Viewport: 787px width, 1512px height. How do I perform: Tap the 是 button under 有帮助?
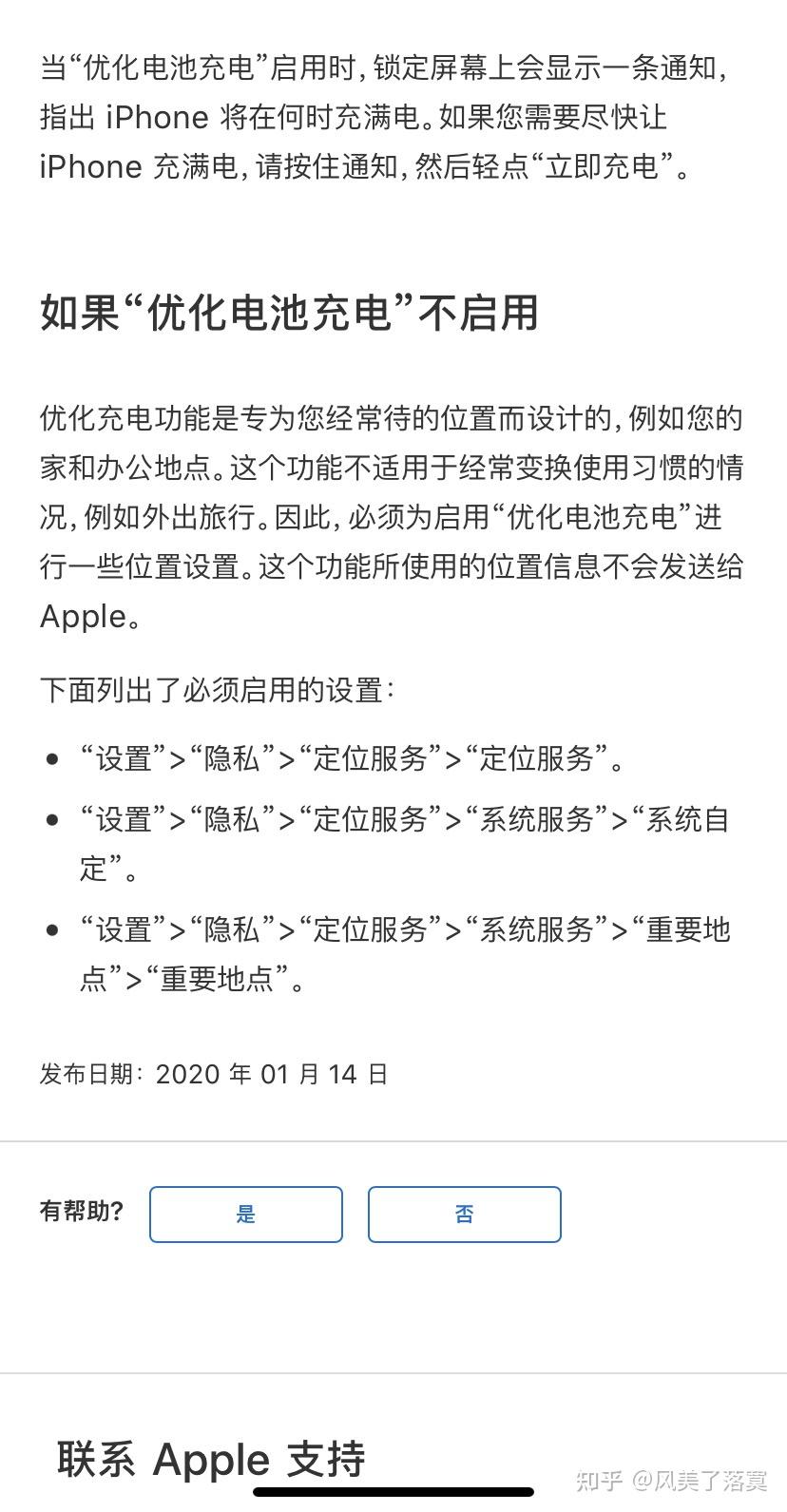pos(246,1214)
